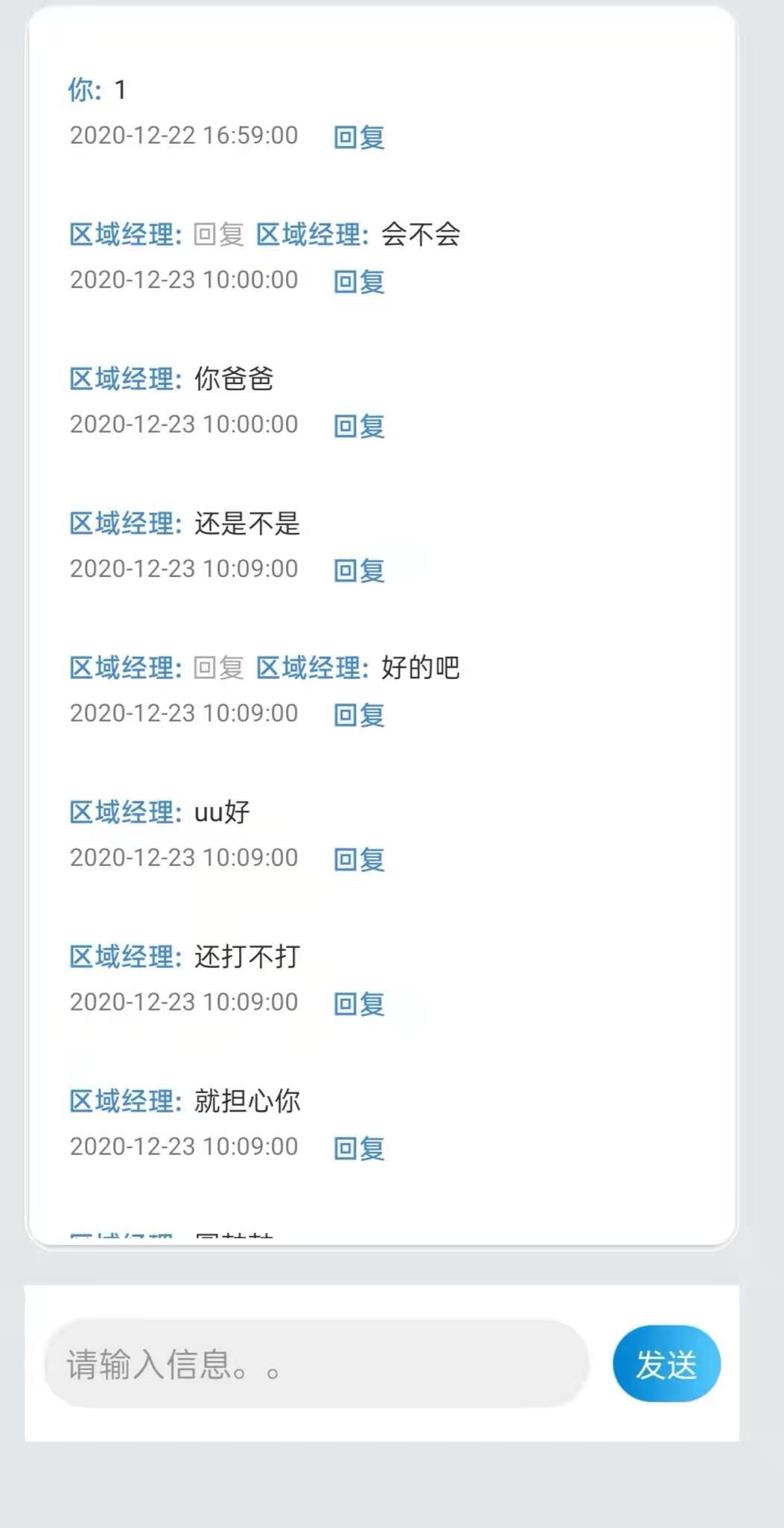
Task: Click 区域经理 above the '你爸爸' message
Action: (122, 378)
